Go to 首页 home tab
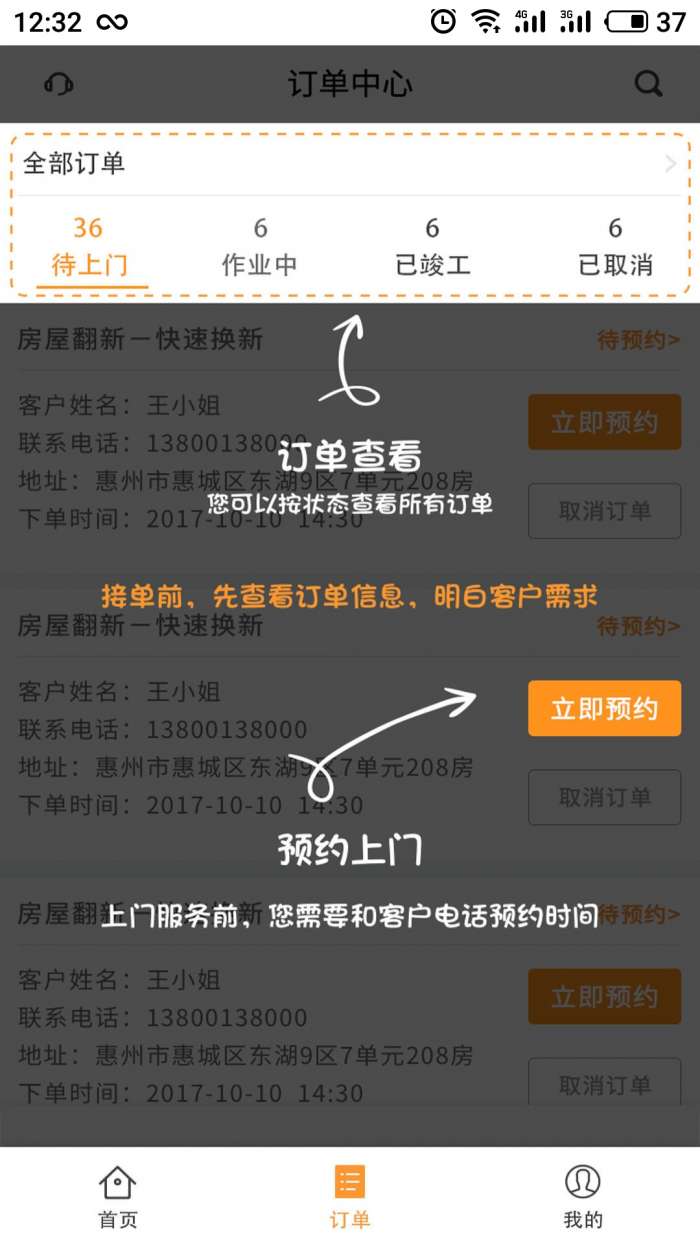The width and height of the screenshot is (700, 1244). pyautogui.click(x=117, y=1196)
